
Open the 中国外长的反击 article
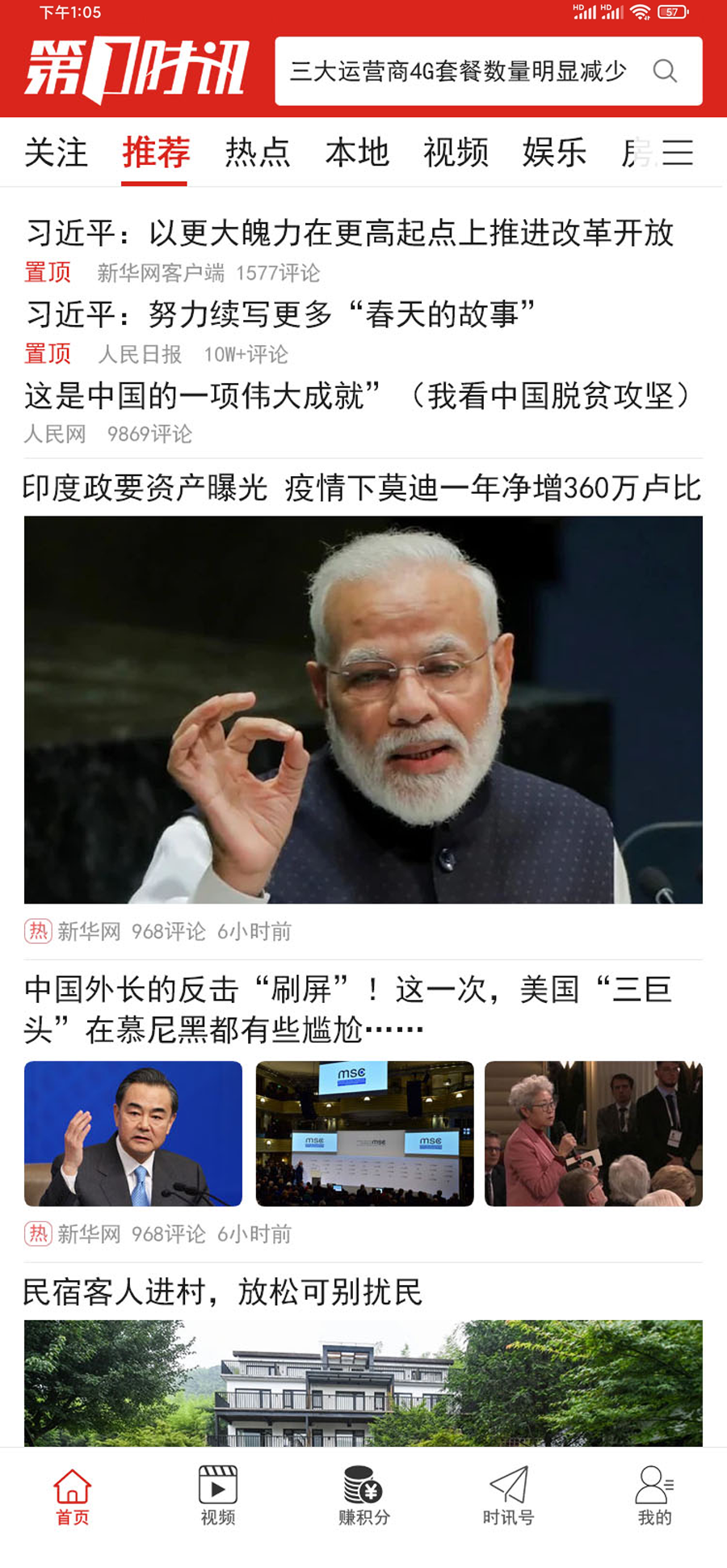pos(347,1009)
